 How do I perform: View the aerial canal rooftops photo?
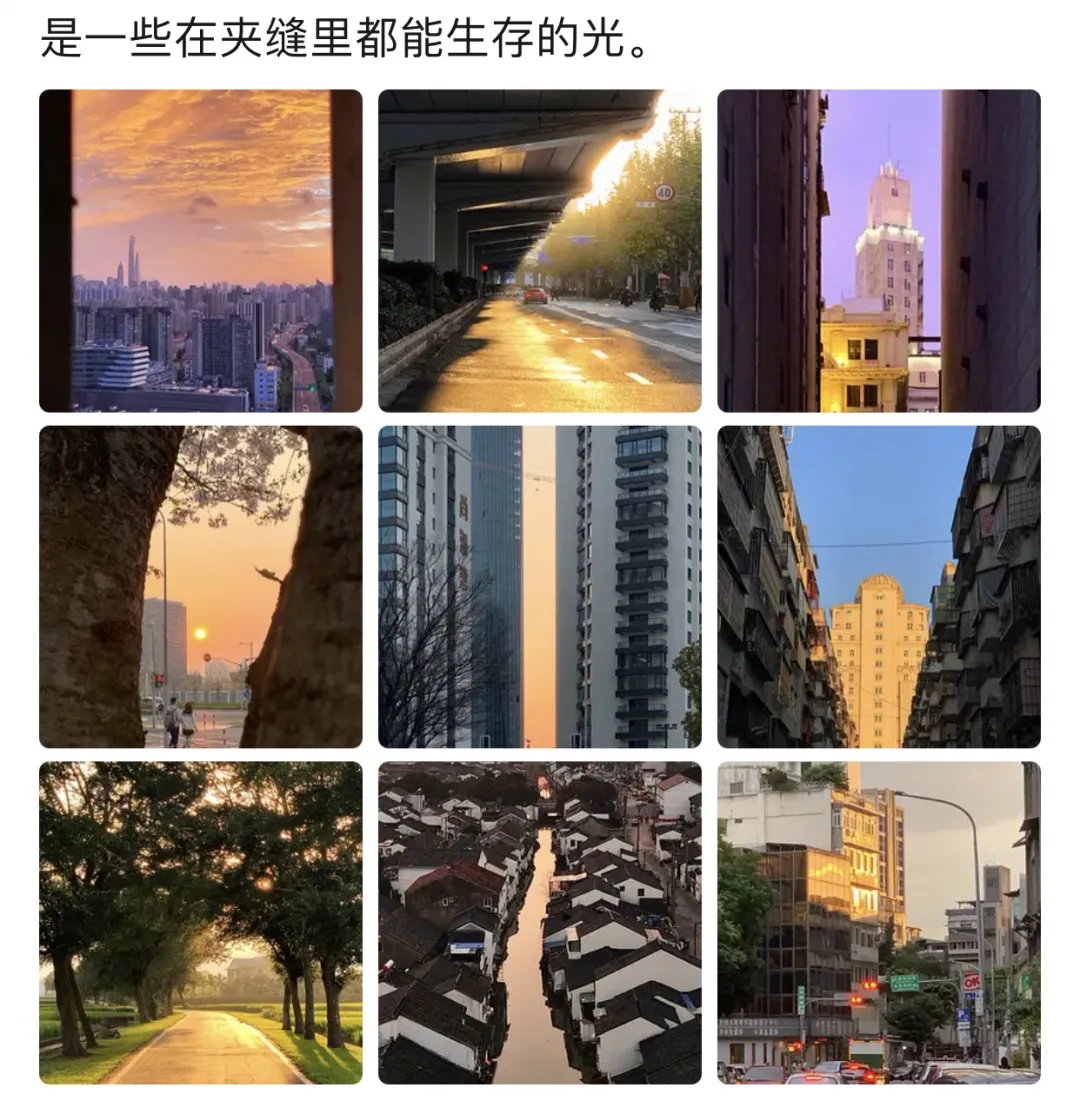point(539,922)
